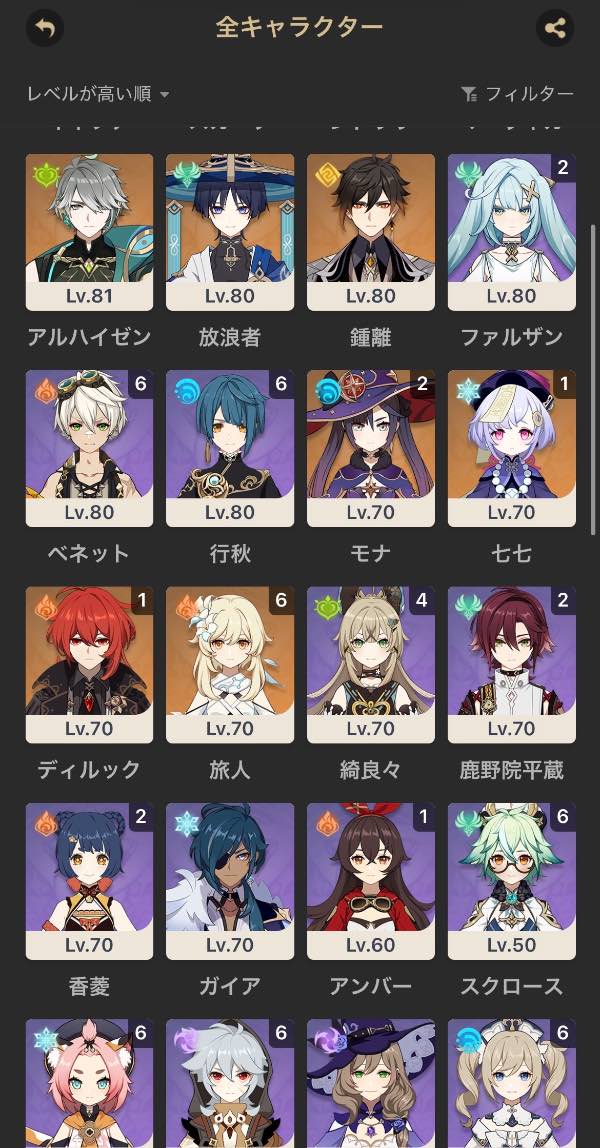This screenshot has width=600, height=1148.
Task: Open スクロース character card
Action: click(x=512, y=881)
